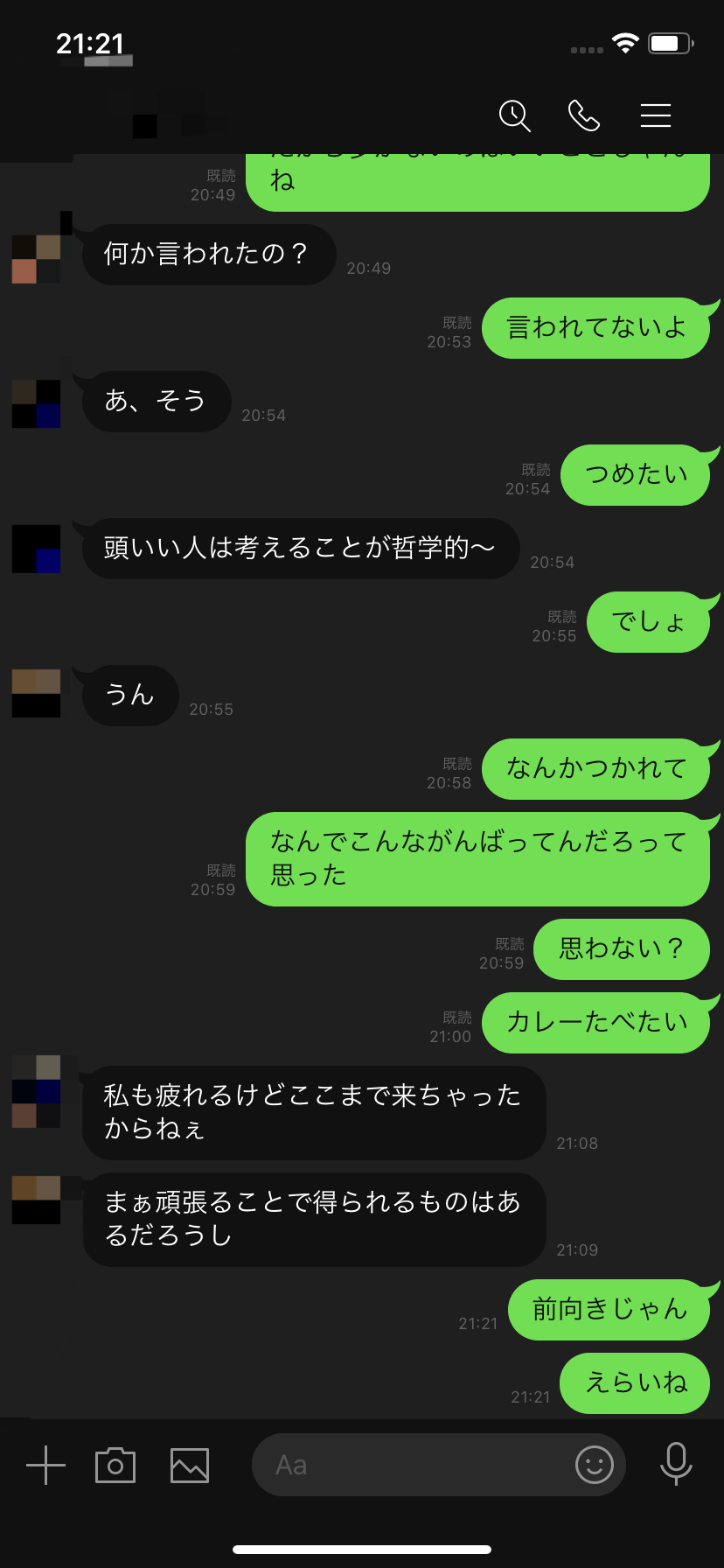Open sender's avatar beside 何か言われたの？
The height and width of the screenshot is (1568, 724).
click(x=37, y=259)
